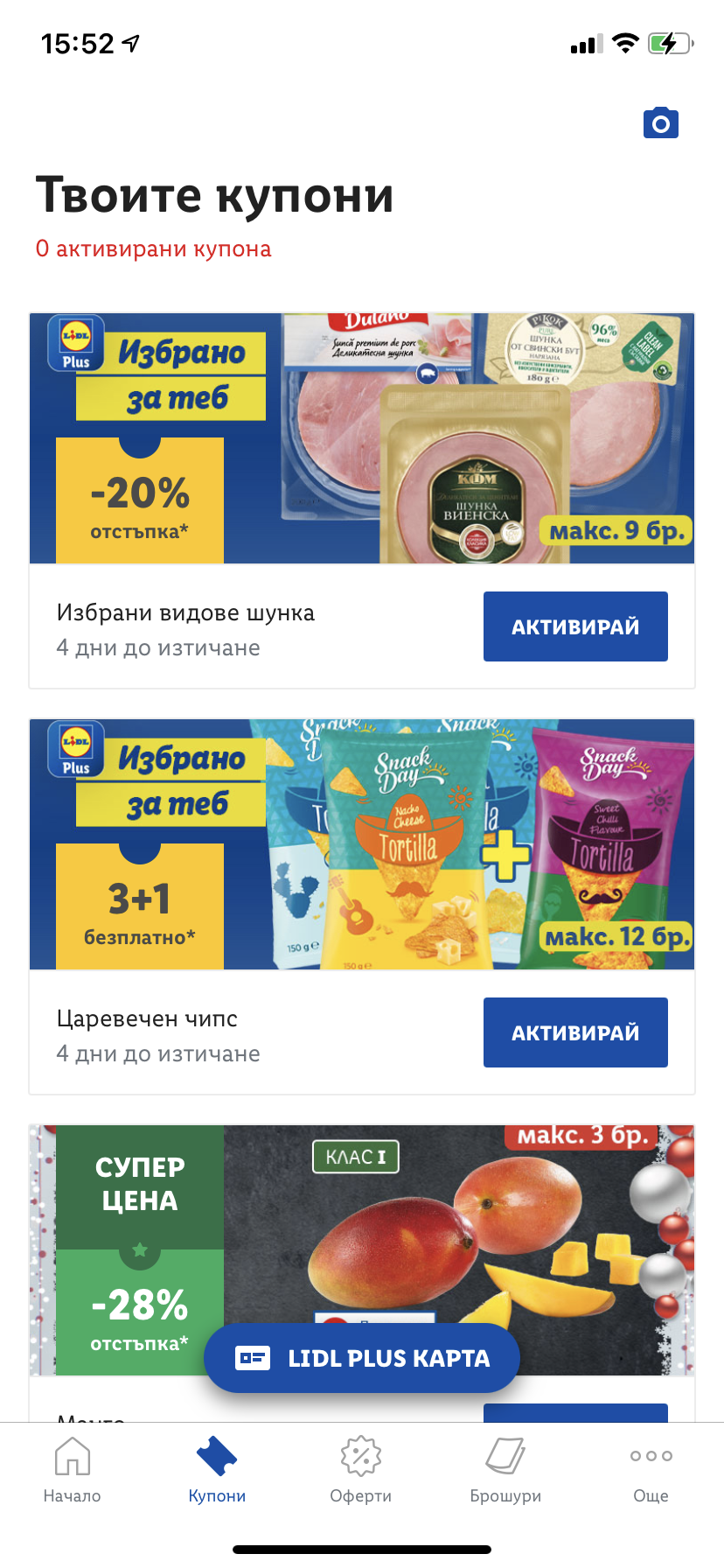
Task: Activate the Царевечен чипс coupon
Action: point(575,1032)
